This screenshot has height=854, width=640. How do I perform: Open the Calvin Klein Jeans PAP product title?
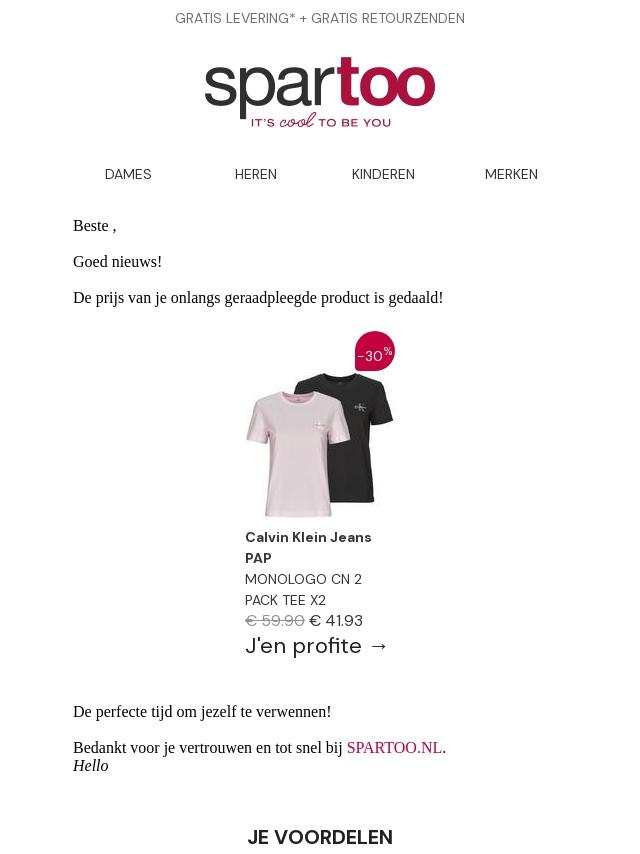(308, 547)
